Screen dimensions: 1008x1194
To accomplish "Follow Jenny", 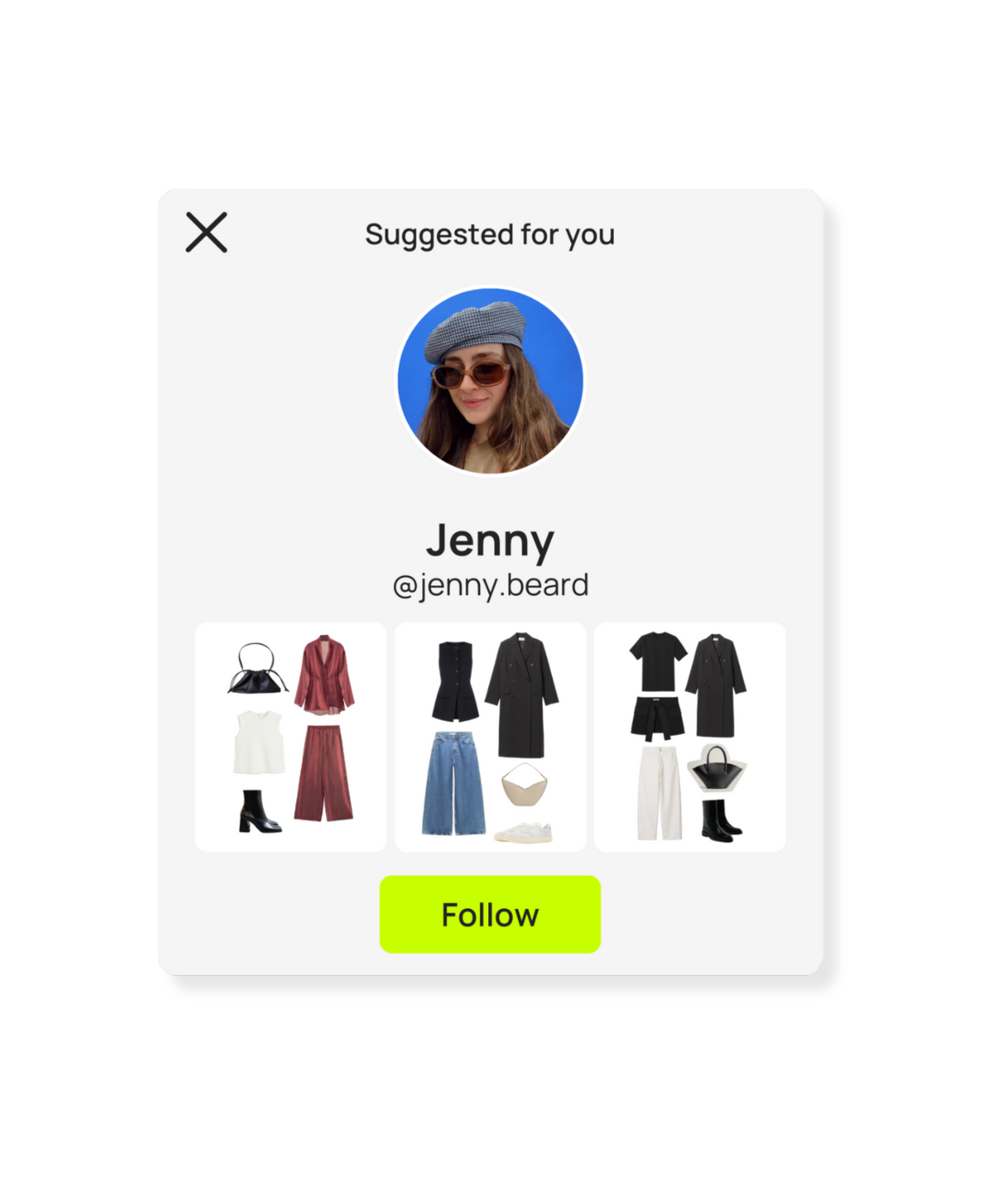I will click(490, 915).
